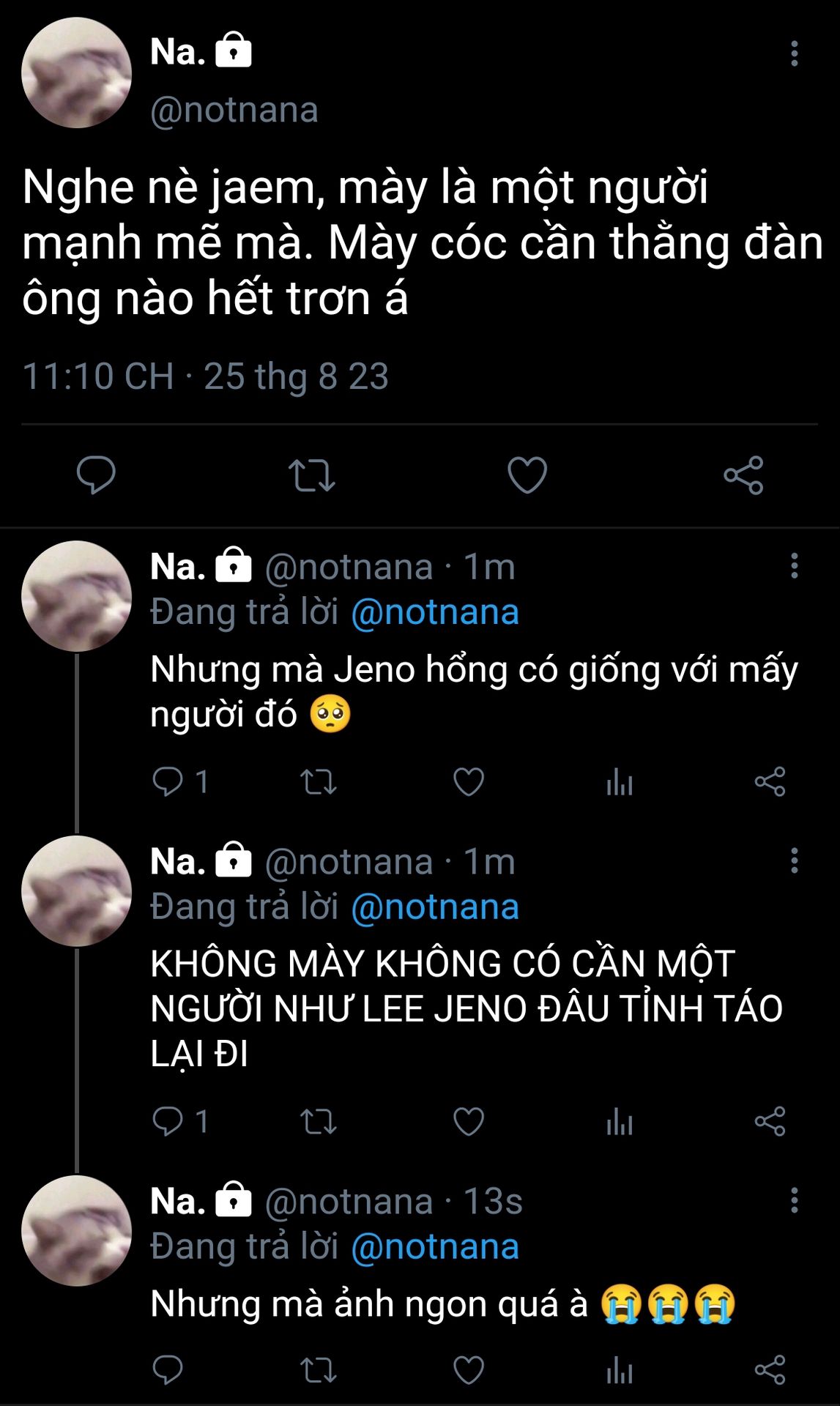This screenshot has width=840, height=1406.
Task: Share the 'Nhưng mà ảnh ngon quá' reply
Action: [770, 1370]
